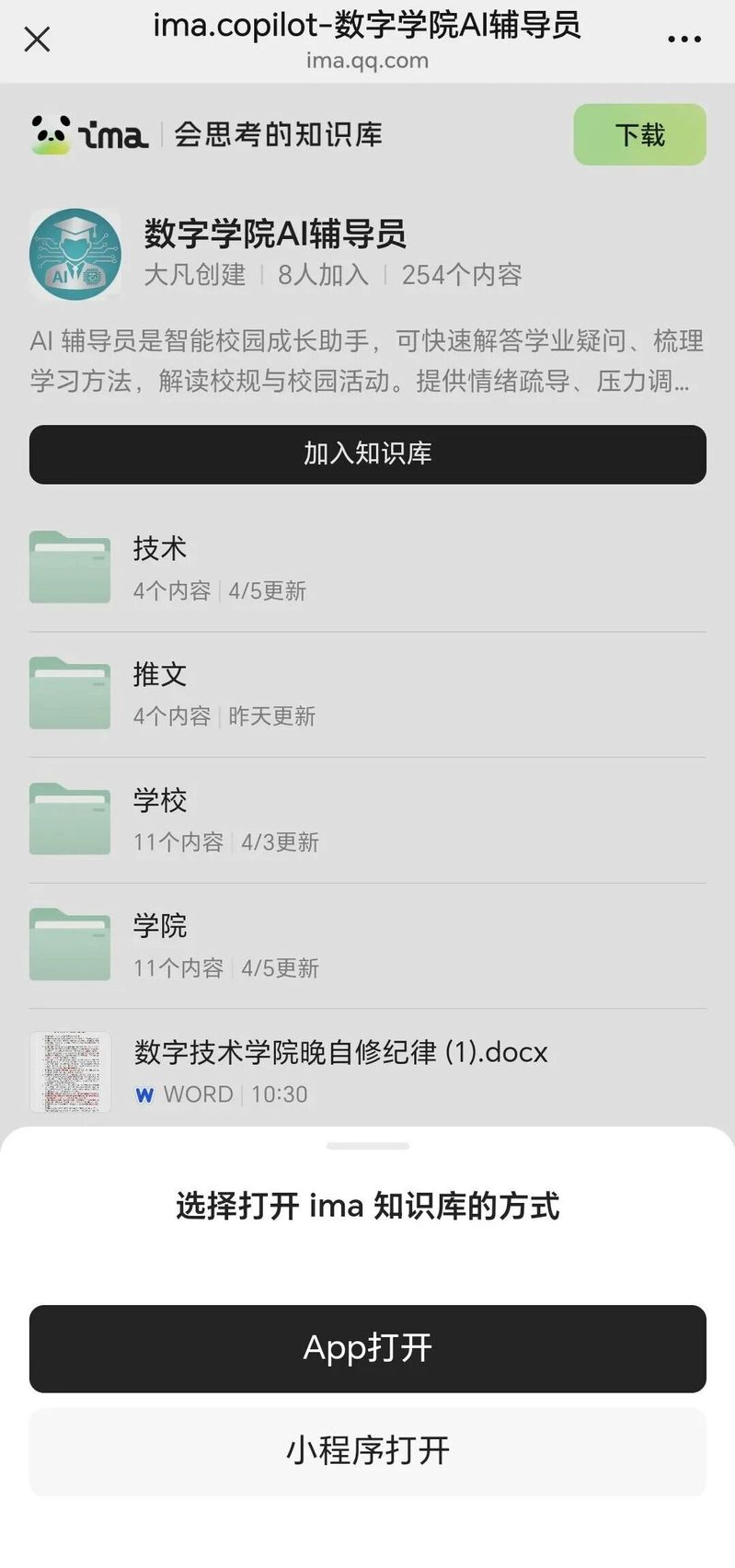Viewport: 735px width, 1568px height.
Task: Choose App打开 to open in app
Action: tap(367, 1348)
